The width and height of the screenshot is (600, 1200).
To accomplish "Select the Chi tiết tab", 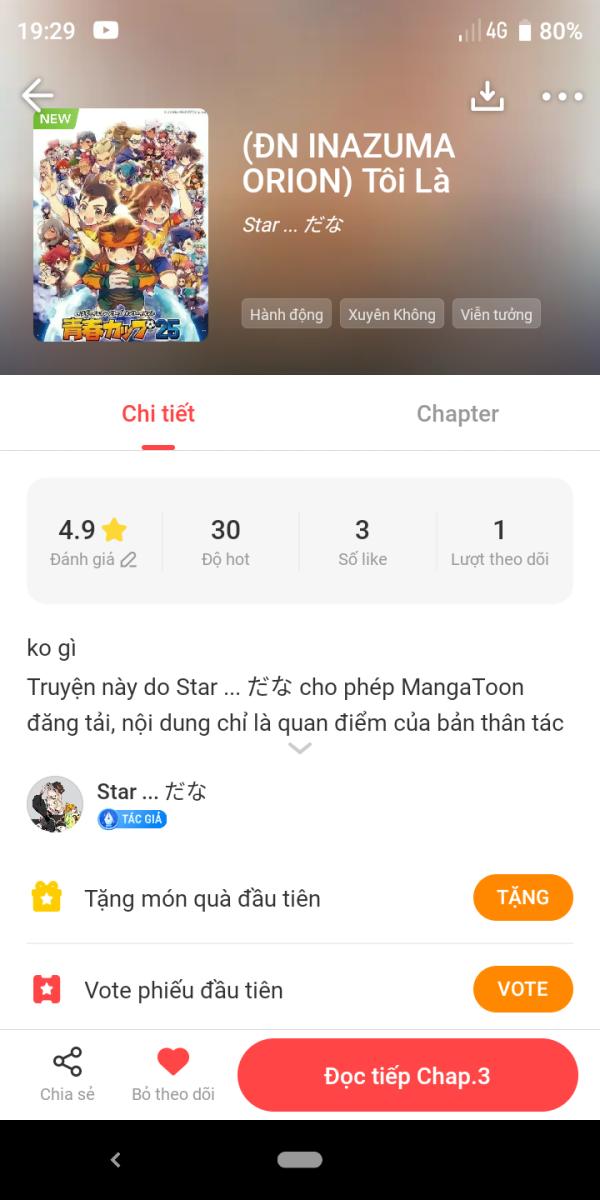I will [x=158, y=414].
